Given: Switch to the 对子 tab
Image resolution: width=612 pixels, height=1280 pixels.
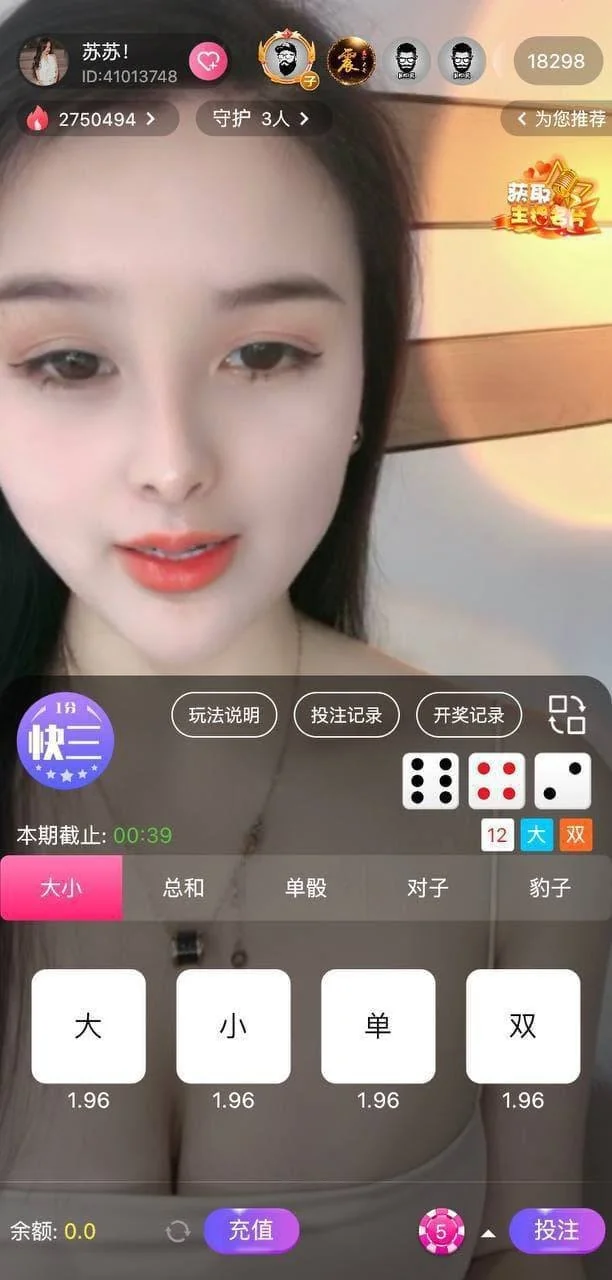Looking at the screenshot, I should pyautogui.click(x=427, y=888).
